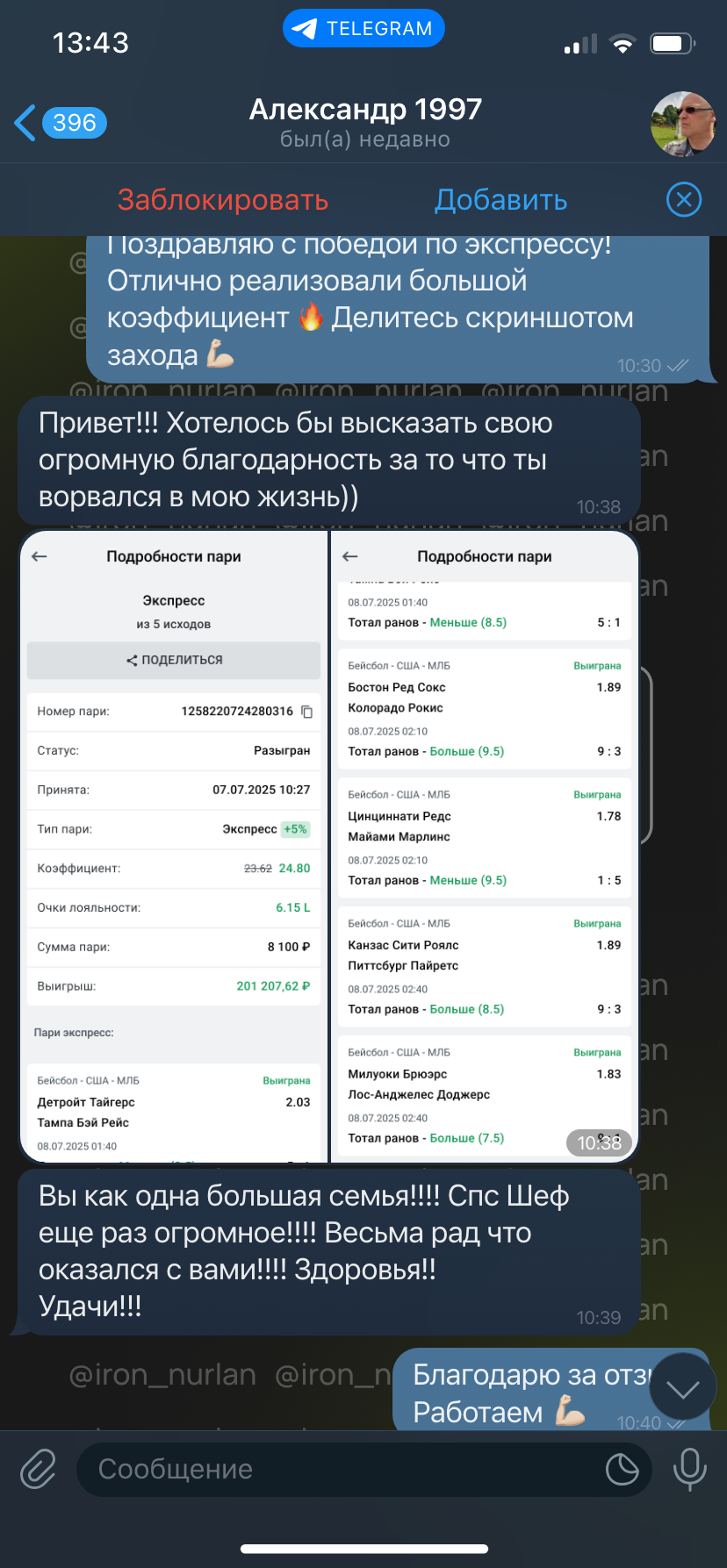Go back to the chat list
727x1568 pixels.
(x=60, y=123)
